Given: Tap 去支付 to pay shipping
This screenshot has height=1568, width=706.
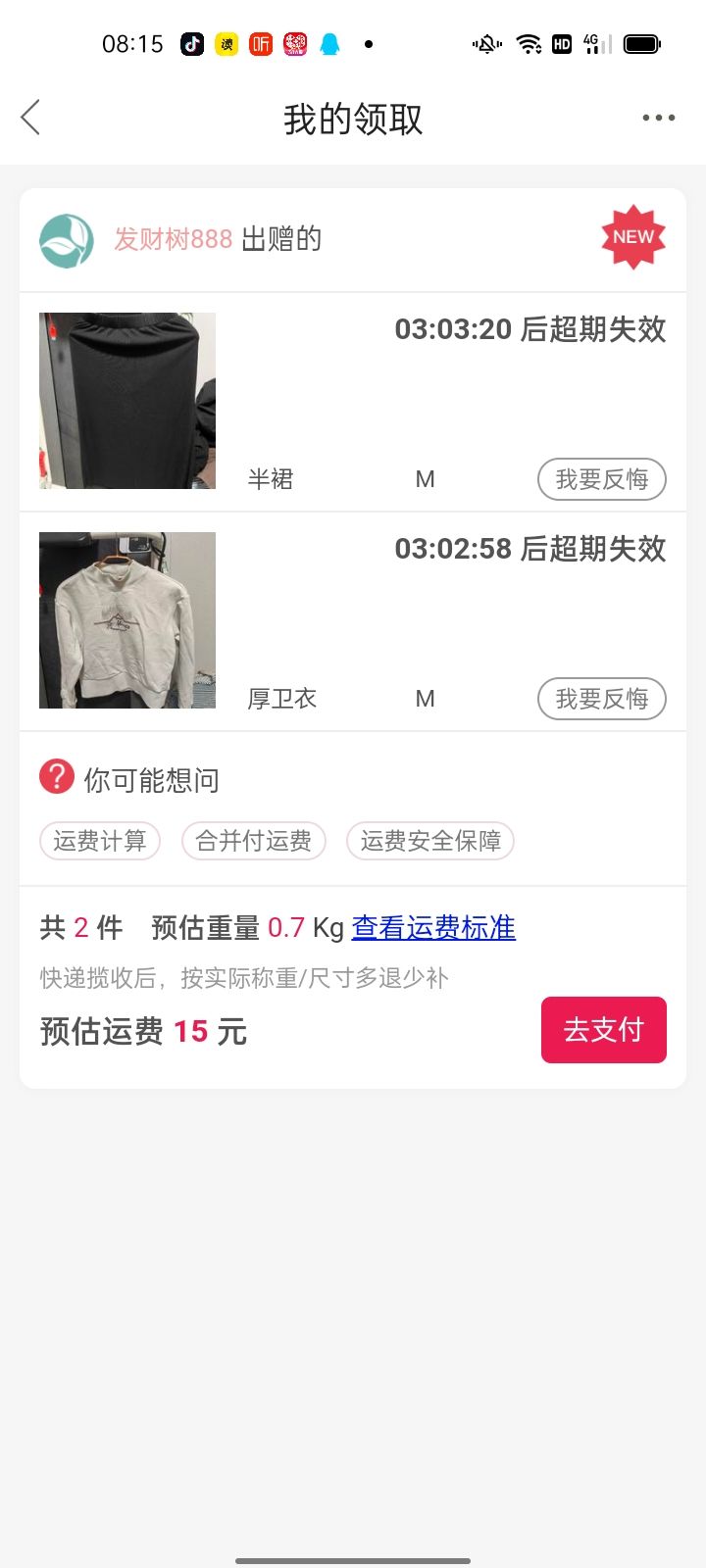Looking at the screenshot, I should (x=604, y=1030).
